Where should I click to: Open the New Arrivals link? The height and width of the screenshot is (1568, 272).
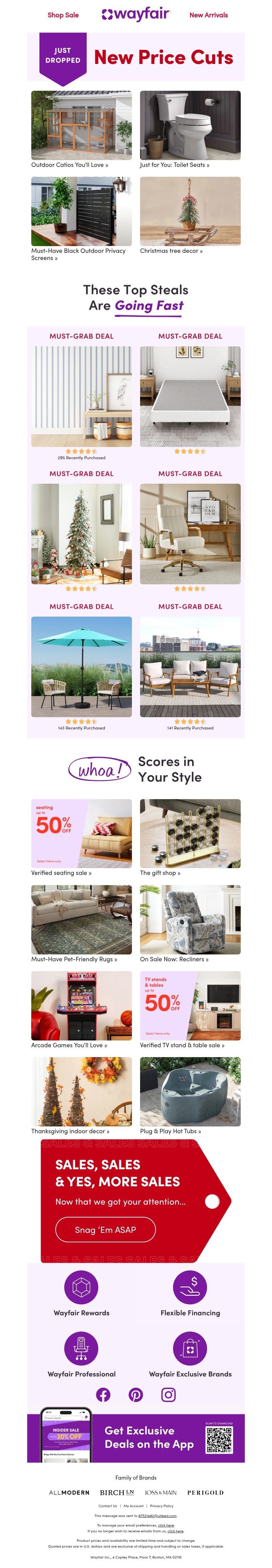point(208,15)
